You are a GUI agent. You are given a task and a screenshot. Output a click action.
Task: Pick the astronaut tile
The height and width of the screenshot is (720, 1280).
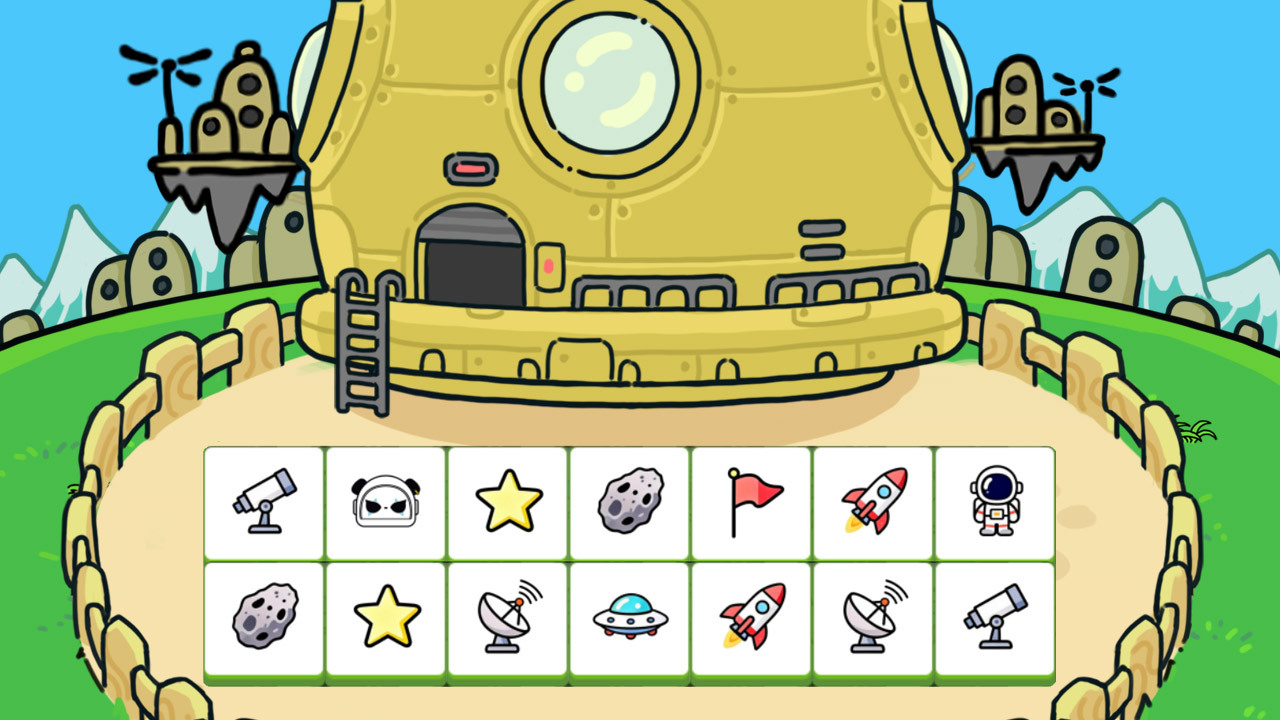coord(995,502)
